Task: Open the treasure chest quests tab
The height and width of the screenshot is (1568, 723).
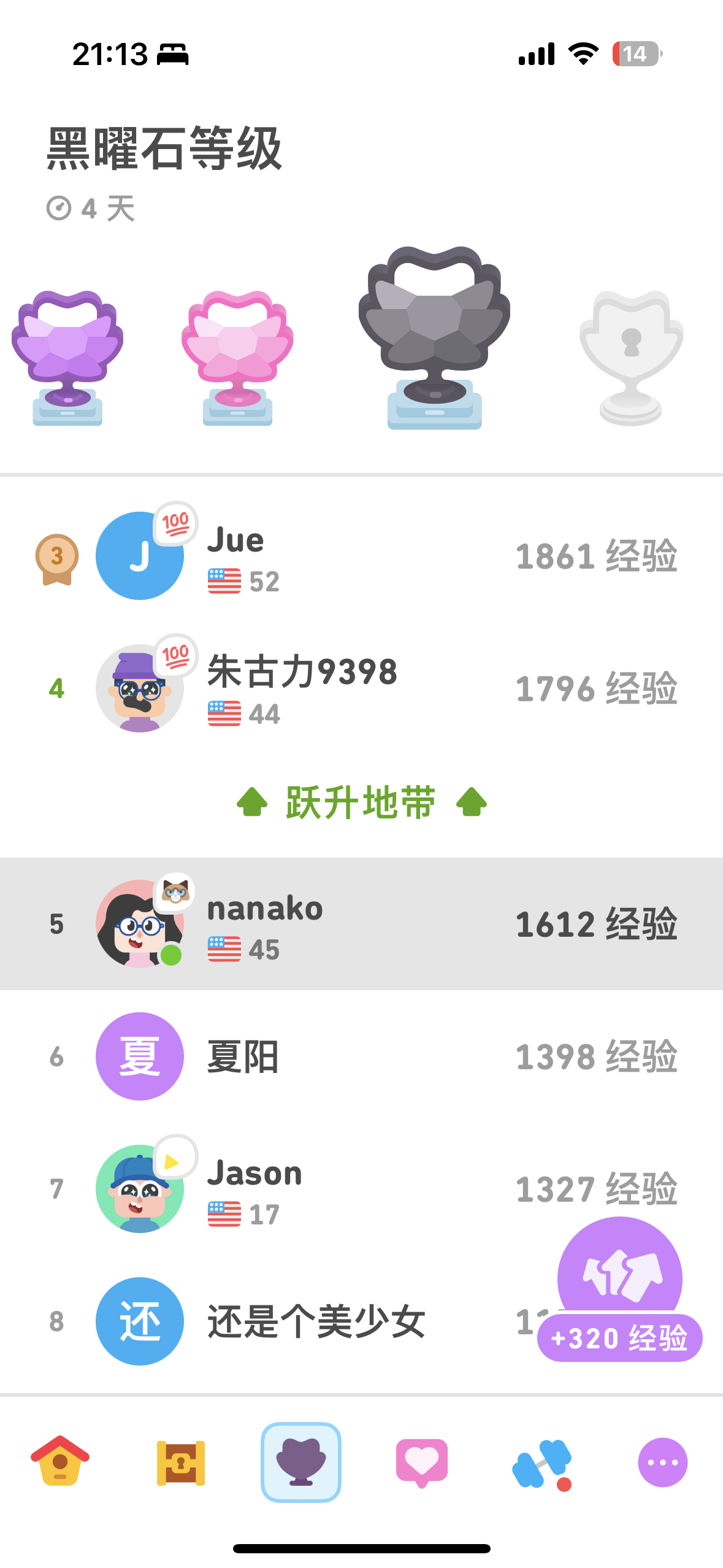Action: click(x=181, y=1462)
